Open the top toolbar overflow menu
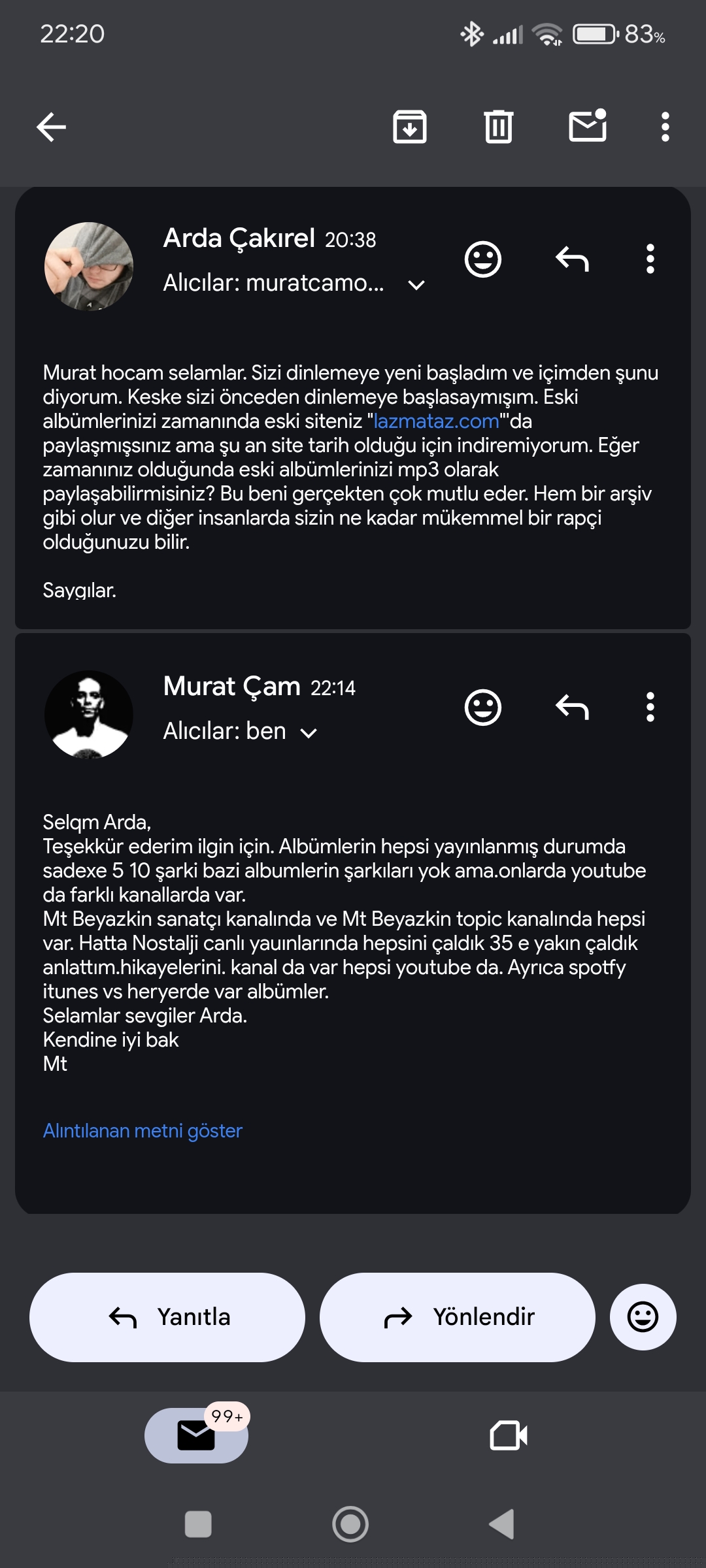 [665, 127]
